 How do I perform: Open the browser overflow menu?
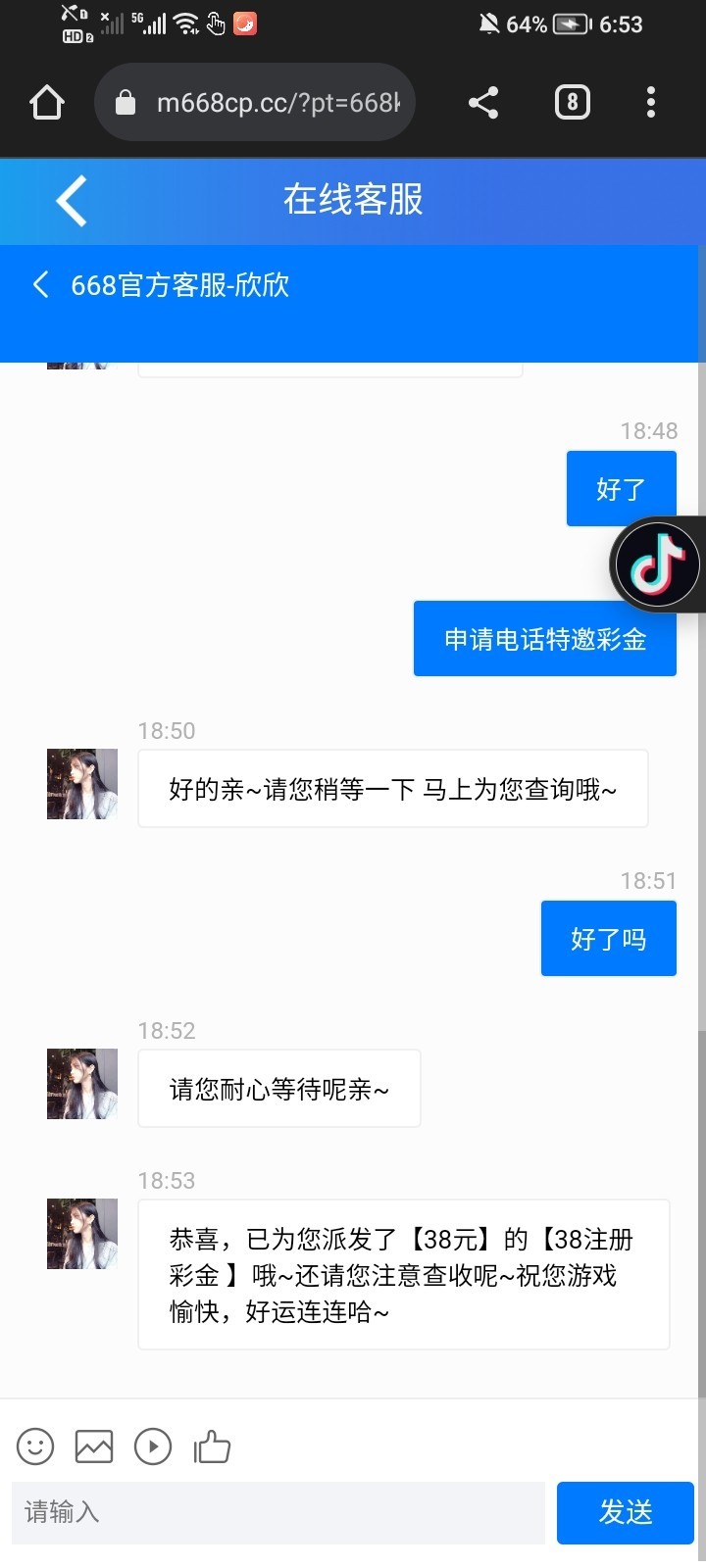click(x=651, y=103)
